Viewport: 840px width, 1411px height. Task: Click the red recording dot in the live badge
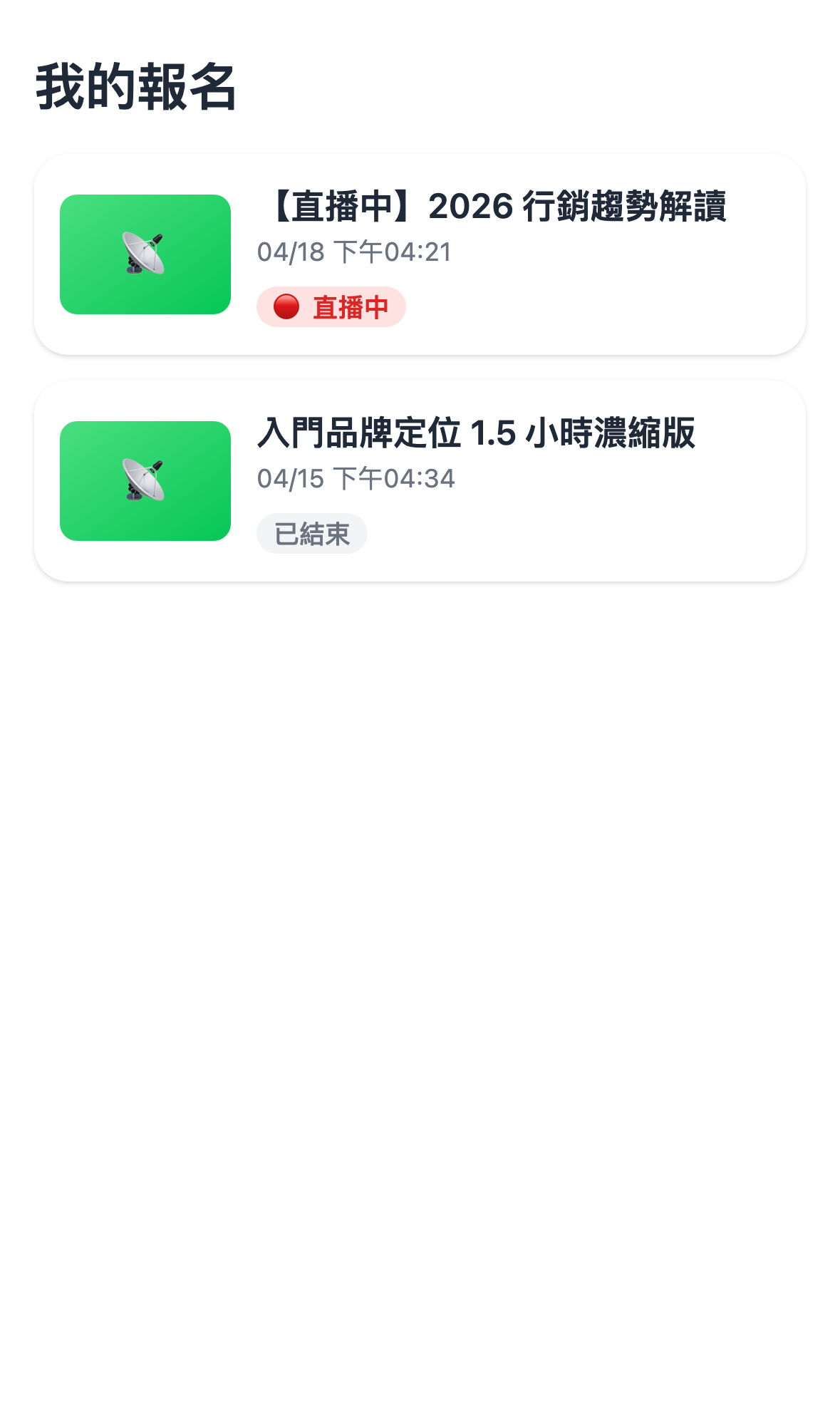(285, 306)
